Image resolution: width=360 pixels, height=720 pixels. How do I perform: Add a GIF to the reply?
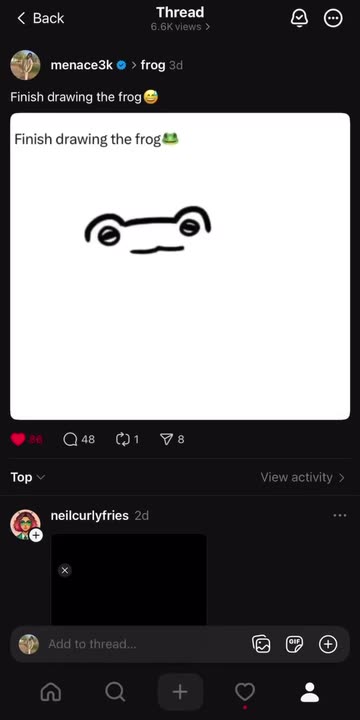294,644
